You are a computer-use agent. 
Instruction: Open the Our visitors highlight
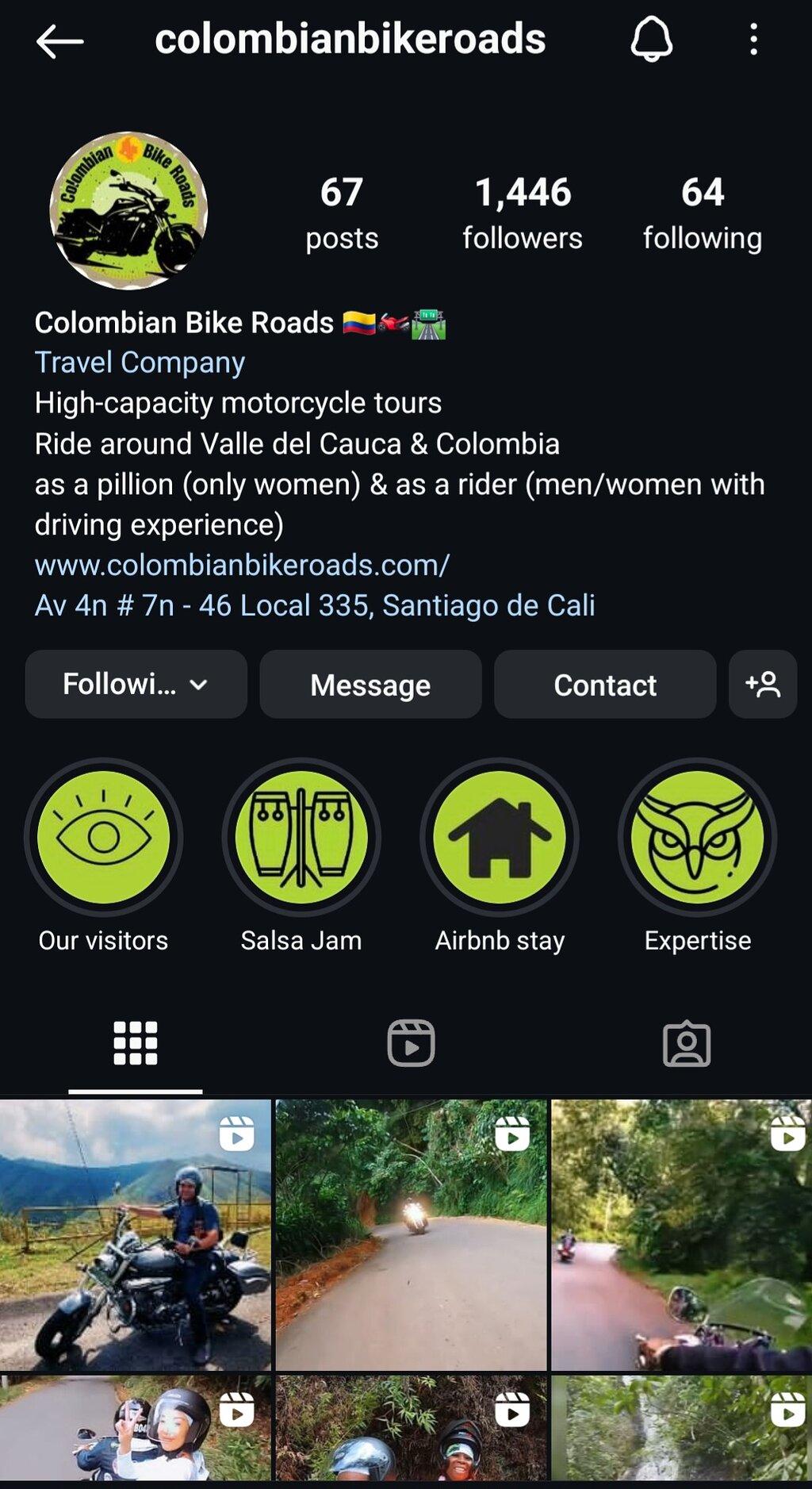[x=103, y=838]
